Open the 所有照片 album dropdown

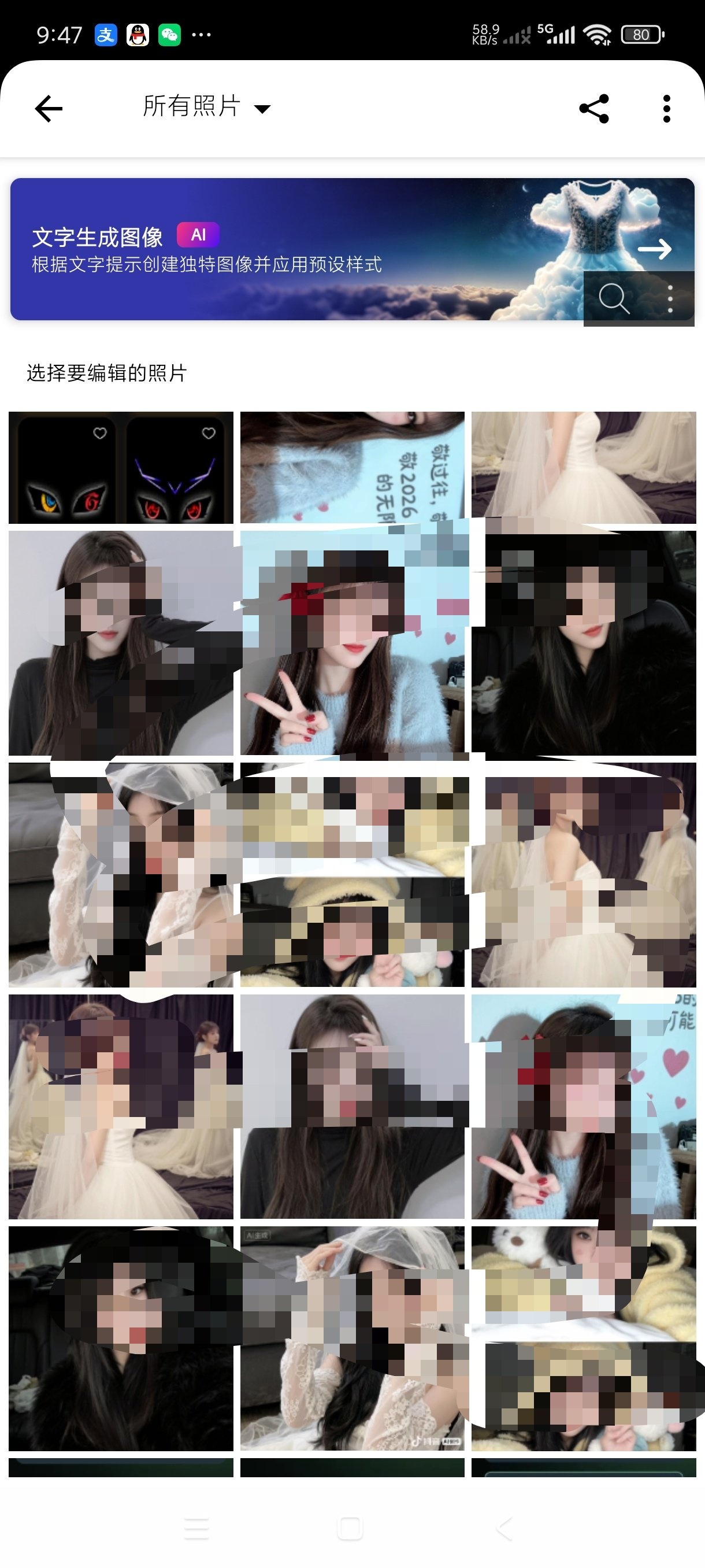click(x=206, y=107)
